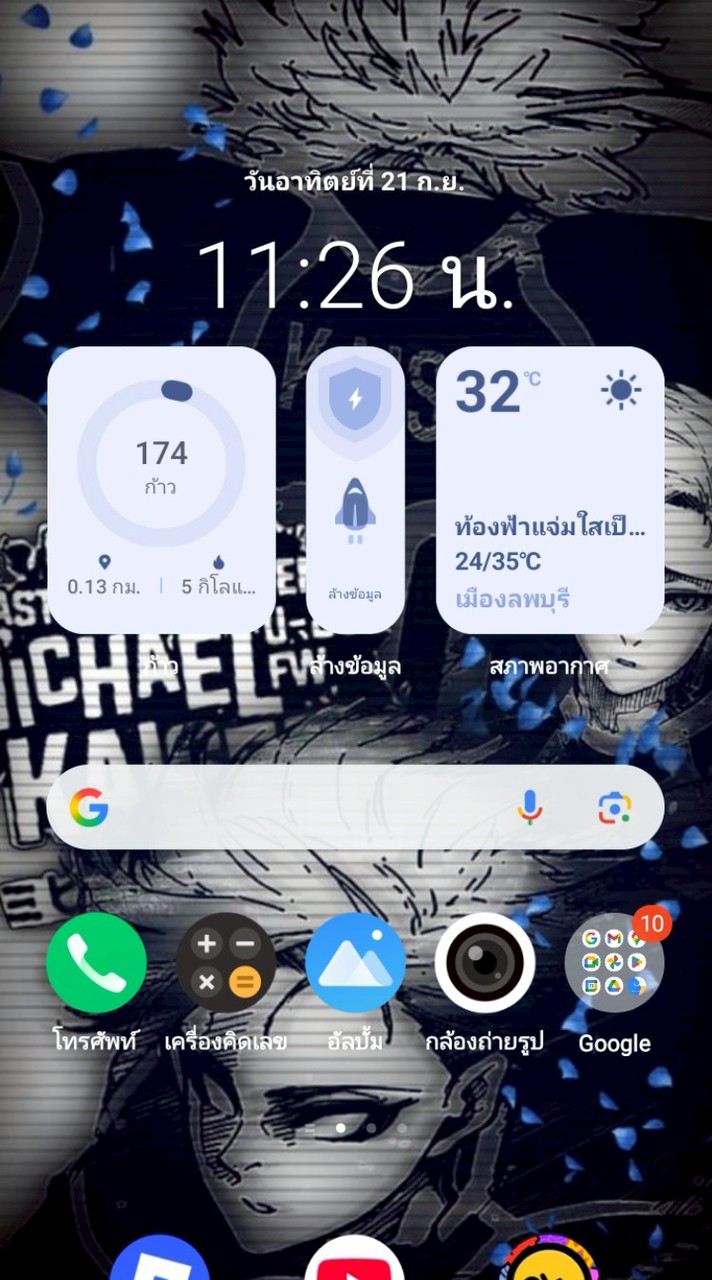712x1280 pixels.
Task: Launch the กล้องถ่ายรูป camera app
Action: 485,963
